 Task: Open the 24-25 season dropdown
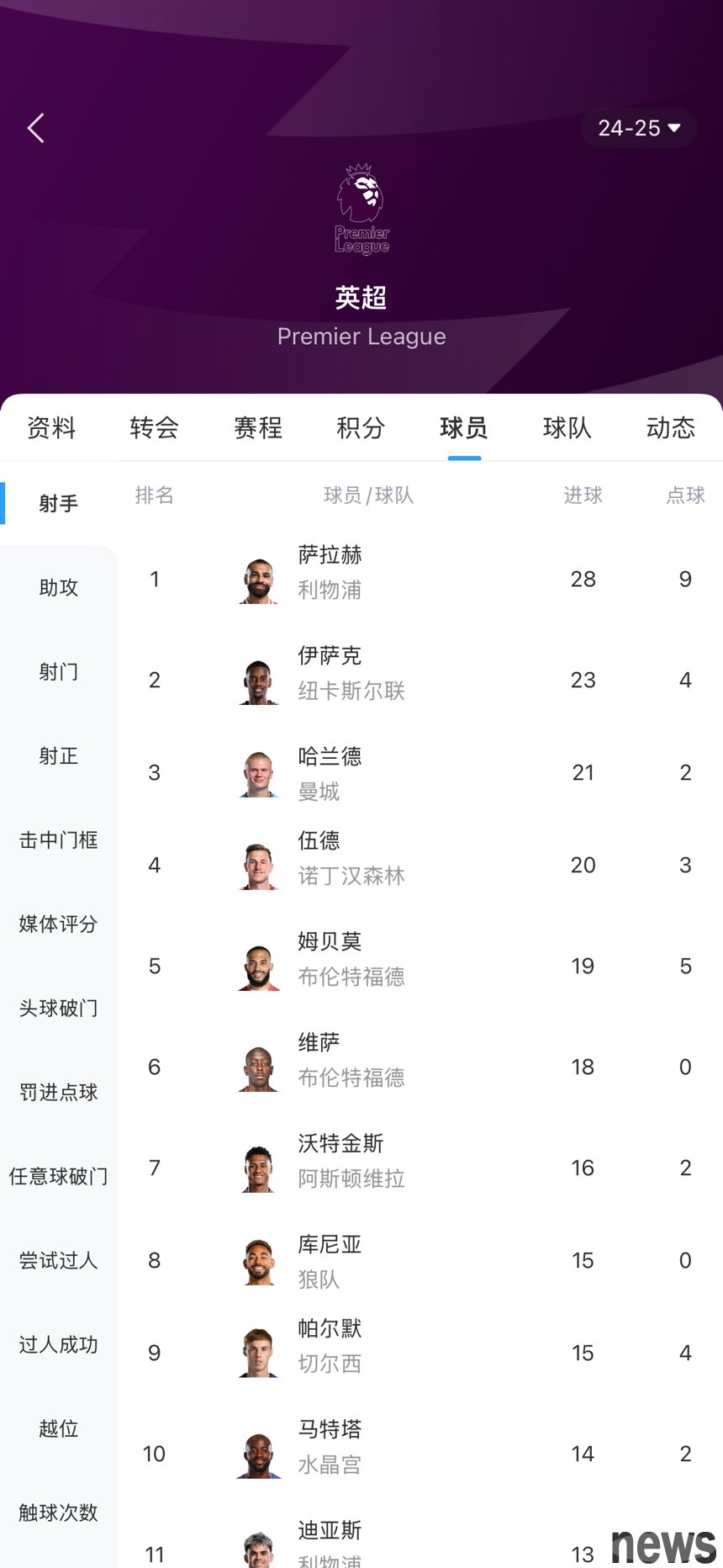639,129
